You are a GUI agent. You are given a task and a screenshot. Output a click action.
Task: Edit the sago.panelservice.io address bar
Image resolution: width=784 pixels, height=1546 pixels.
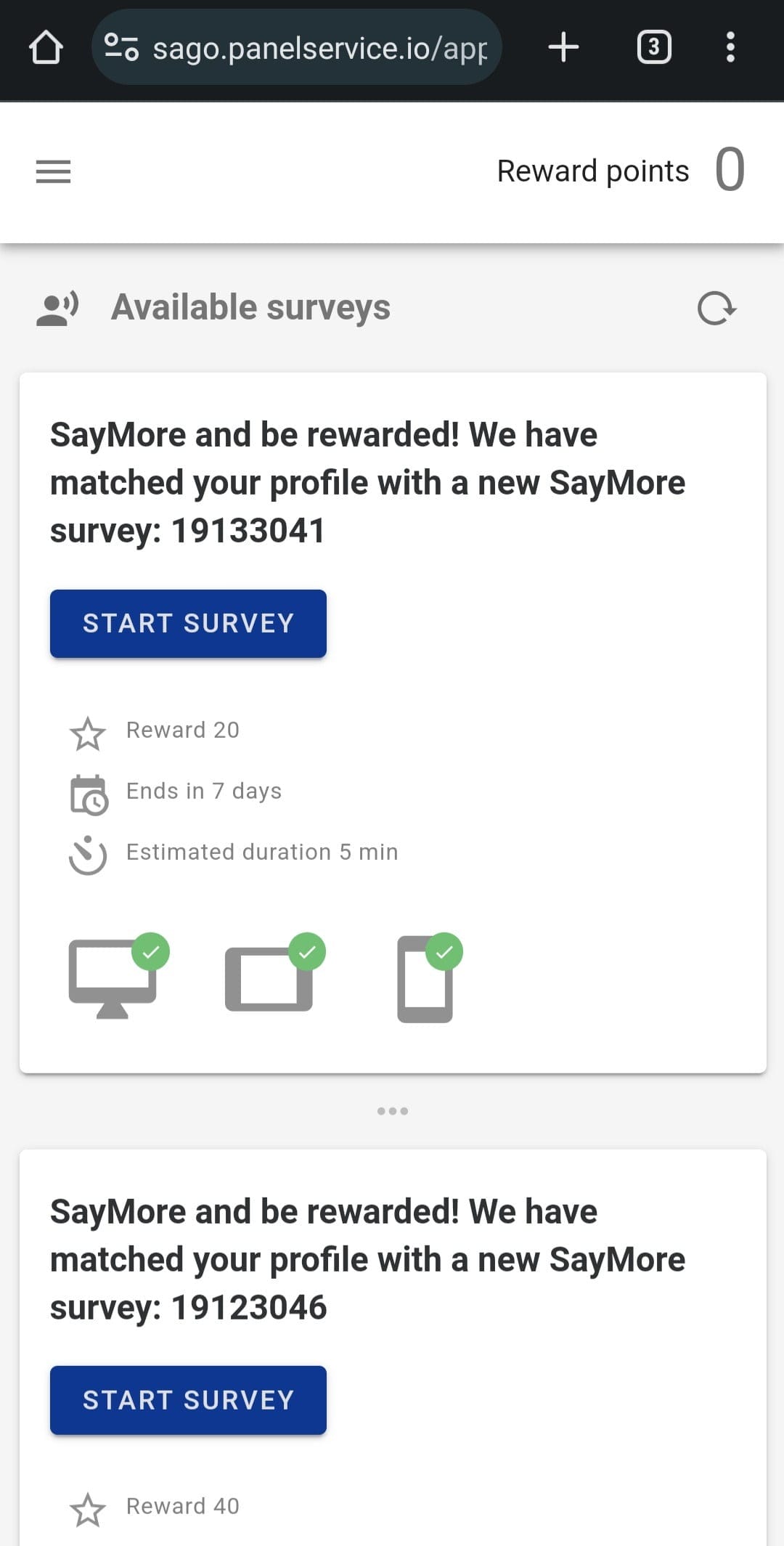pos(297,48)
